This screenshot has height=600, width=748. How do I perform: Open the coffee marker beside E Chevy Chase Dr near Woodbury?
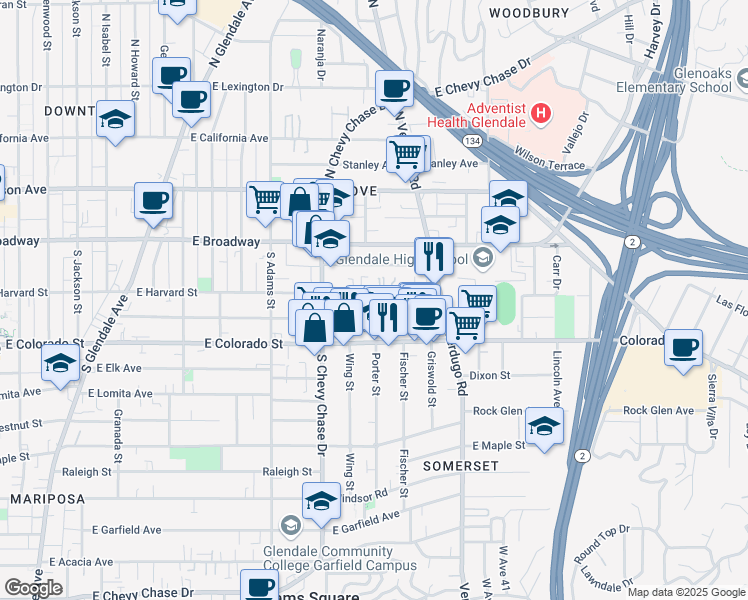click(x=396, y=88)
